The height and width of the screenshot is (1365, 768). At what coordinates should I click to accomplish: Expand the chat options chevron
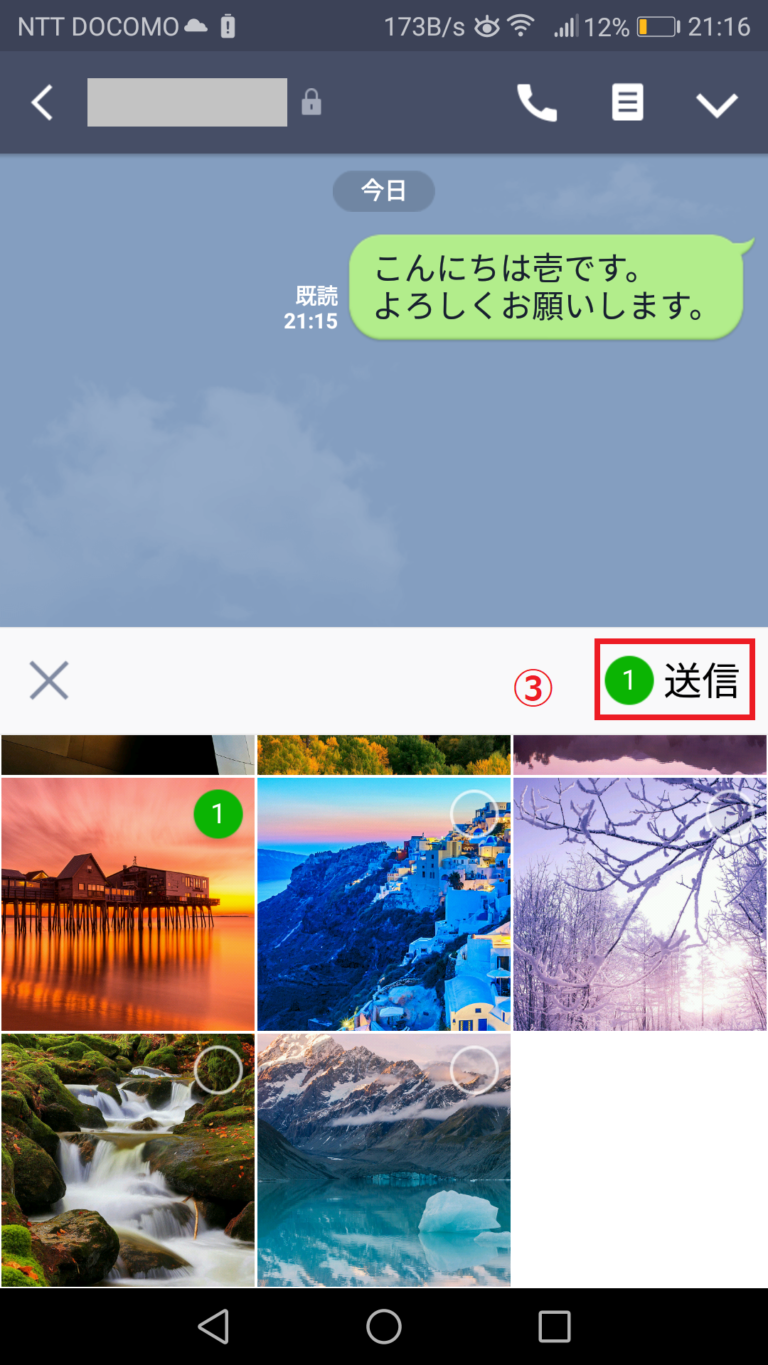(716, 104)
